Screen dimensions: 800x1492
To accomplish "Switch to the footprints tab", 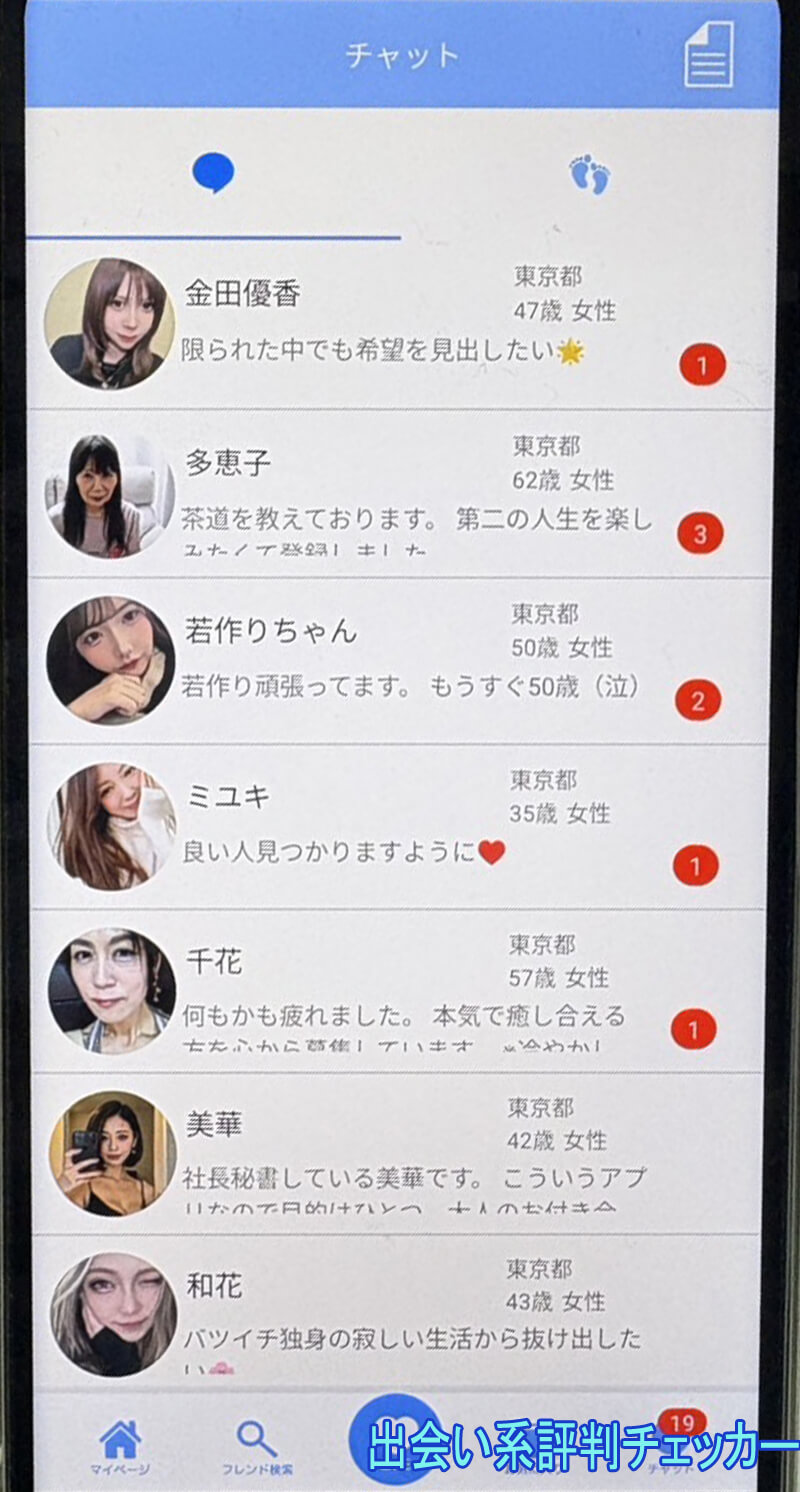I will 589,175.
